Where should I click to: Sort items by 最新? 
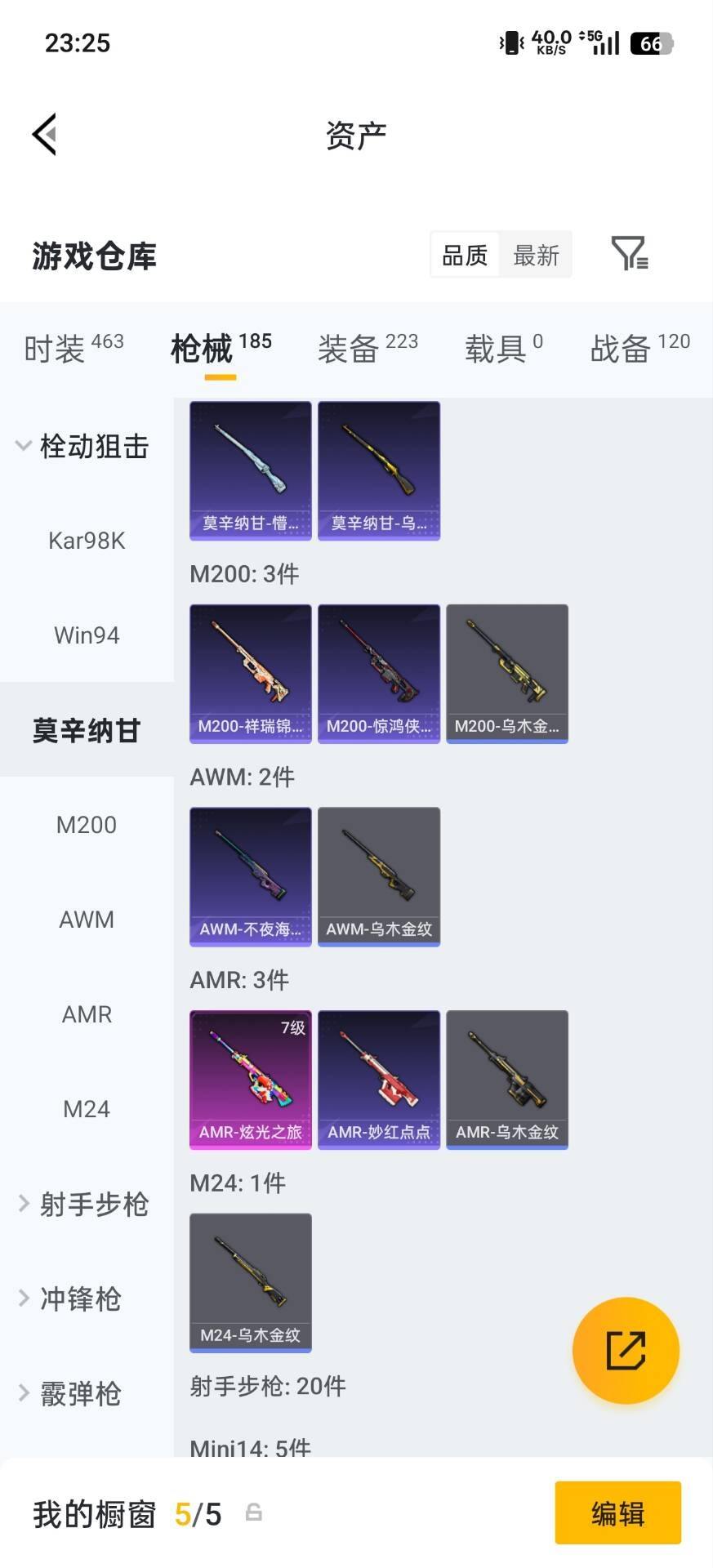[x=536, y=256]
